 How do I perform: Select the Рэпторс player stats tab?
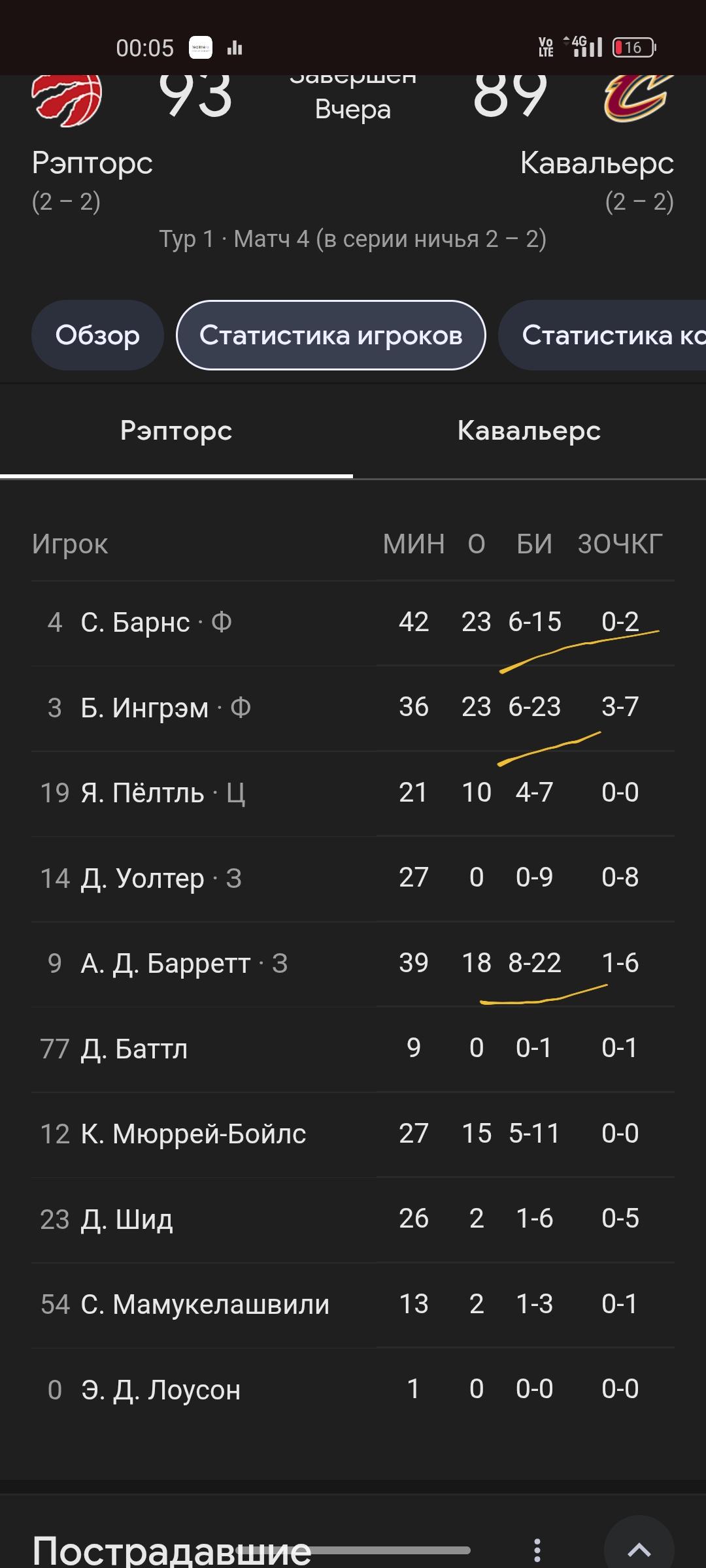(176, 431)
